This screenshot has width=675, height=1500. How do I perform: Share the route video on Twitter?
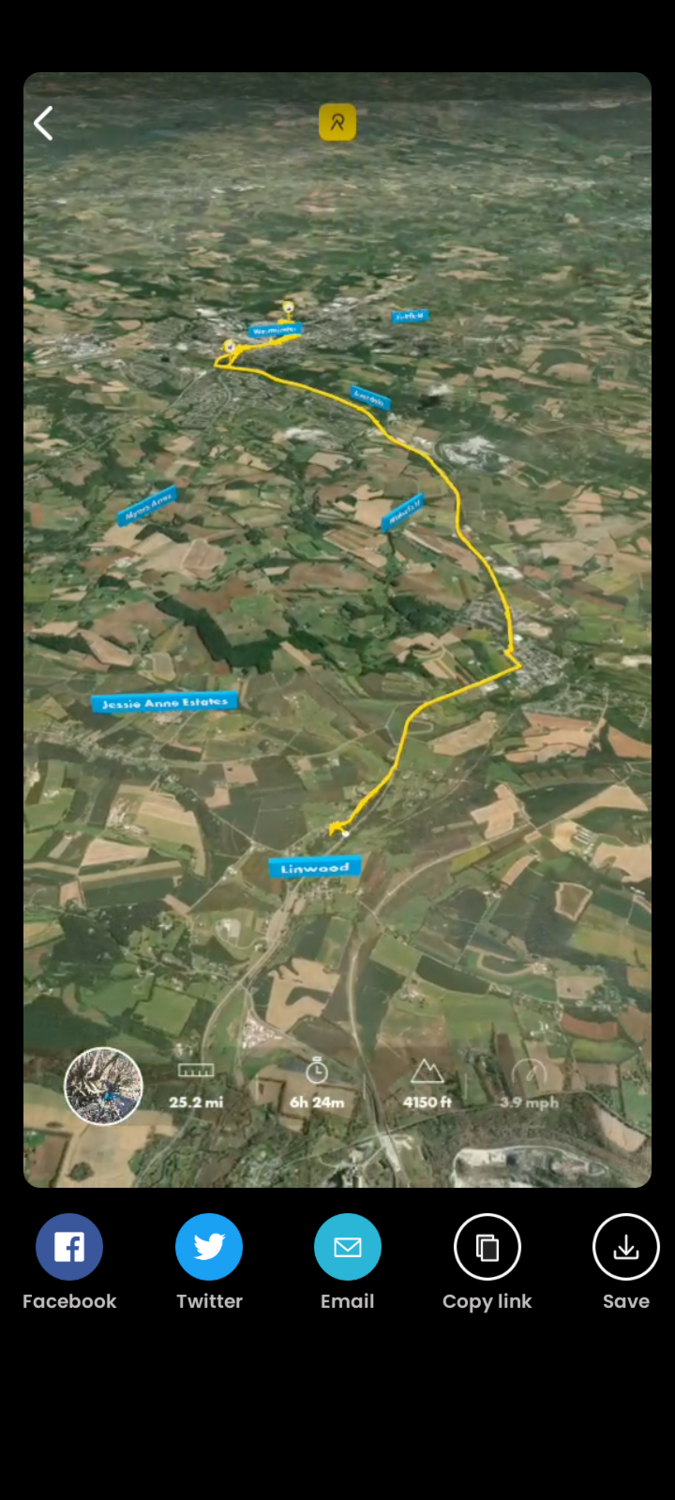[209, 1247]
